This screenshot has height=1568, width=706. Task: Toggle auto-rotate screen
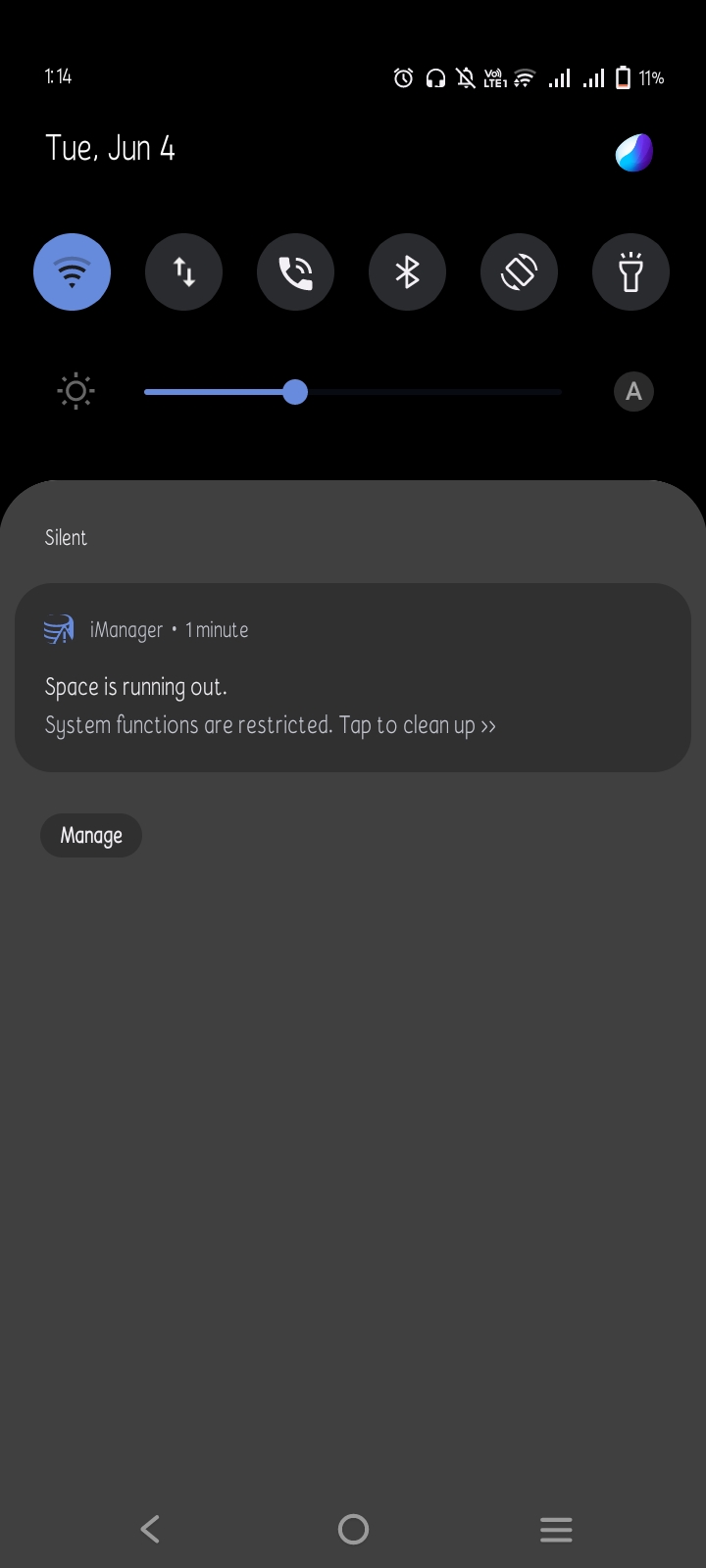point(519,271)
